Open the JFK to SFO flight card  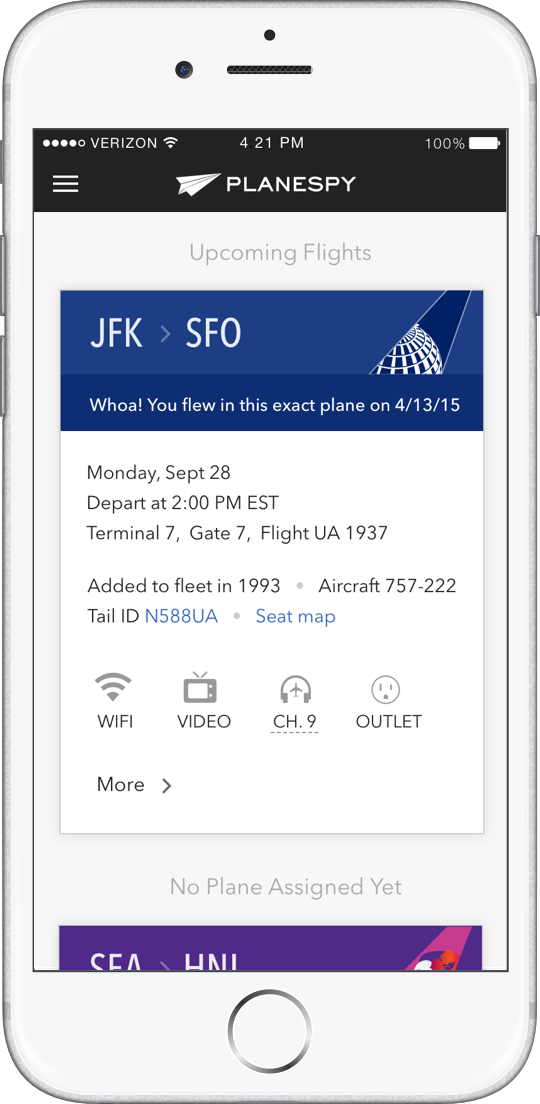(272, 562)
